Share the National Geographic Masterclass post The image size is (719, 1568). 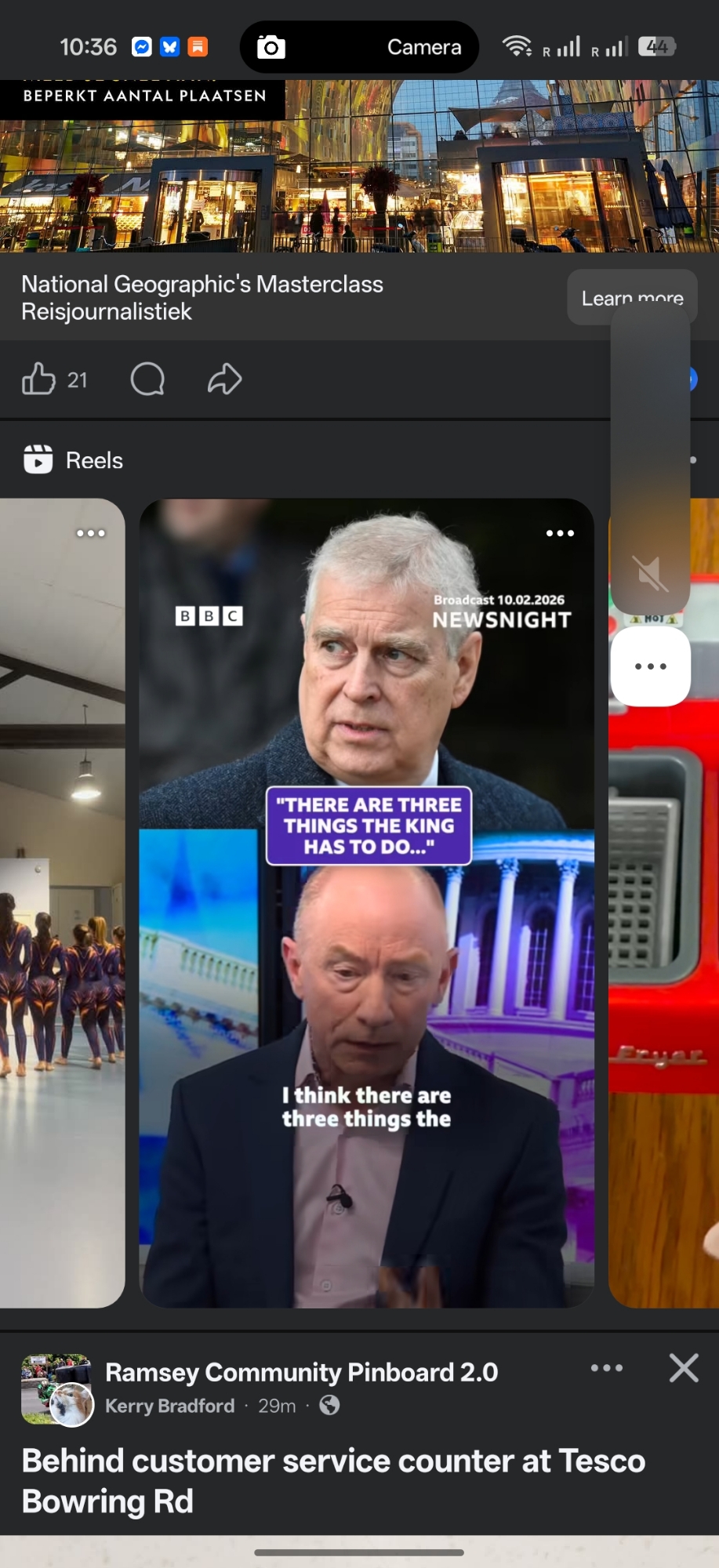coord(224,380)
